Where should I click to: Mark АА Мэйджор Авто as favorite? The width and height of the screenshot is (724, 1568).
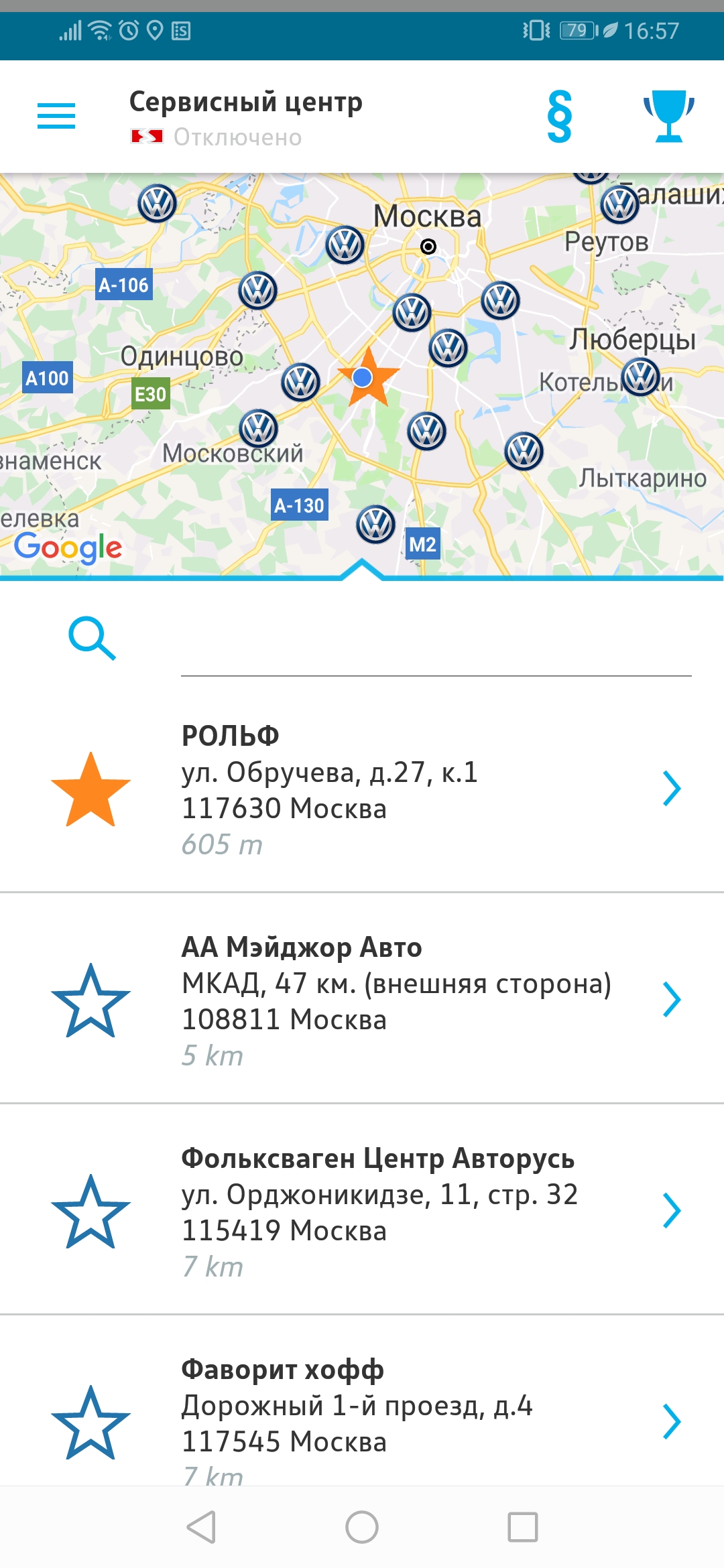point(90,1000)
